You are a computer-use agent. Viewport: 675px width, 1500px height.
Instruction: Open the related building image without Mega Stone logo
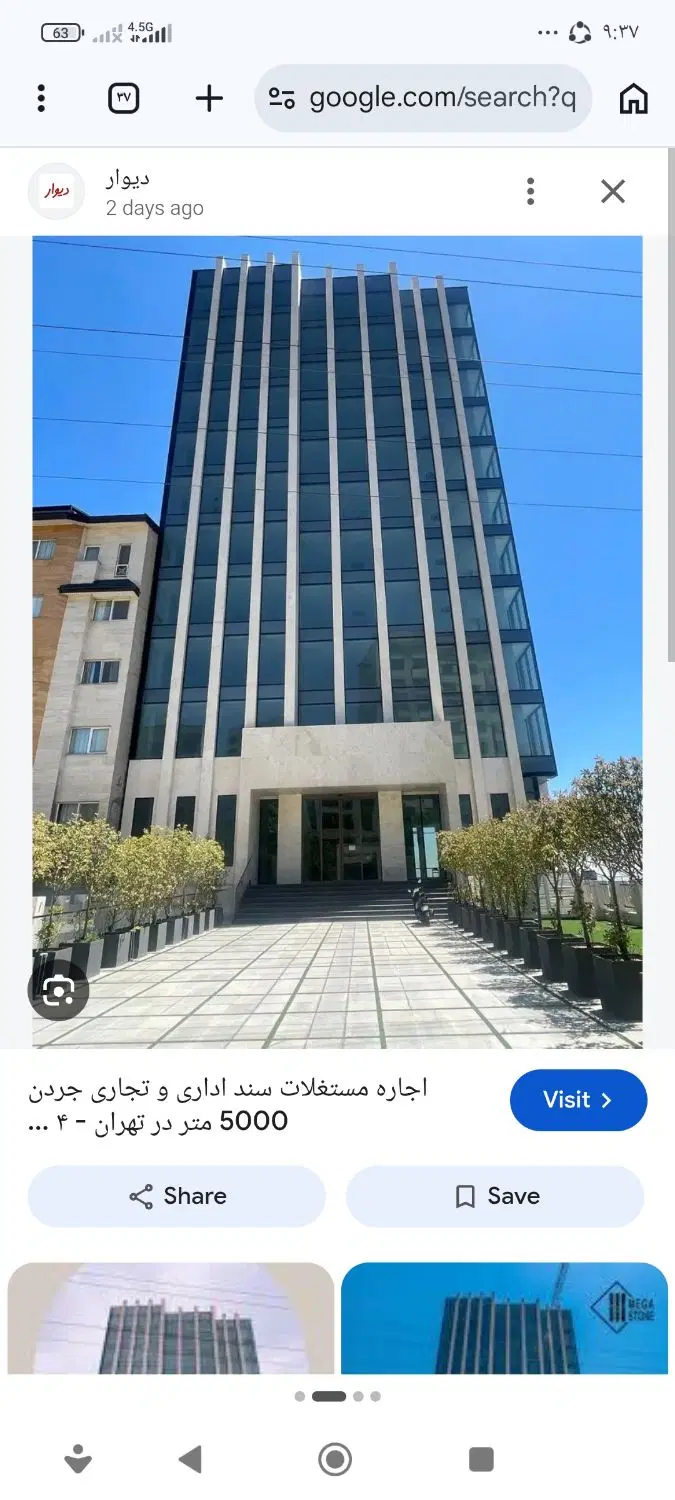pos(171,1318)
